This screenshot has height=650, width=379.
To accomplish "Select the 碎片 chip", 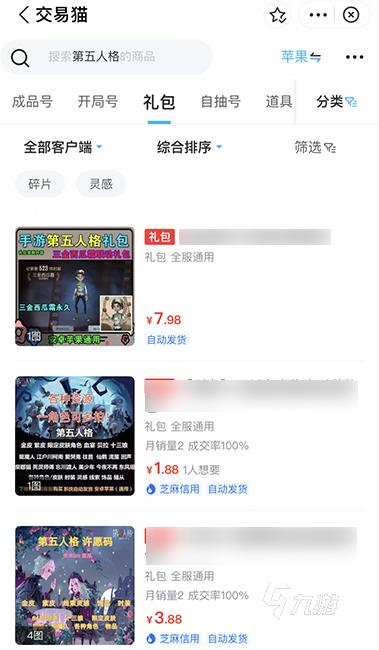I will click(40, 184).
